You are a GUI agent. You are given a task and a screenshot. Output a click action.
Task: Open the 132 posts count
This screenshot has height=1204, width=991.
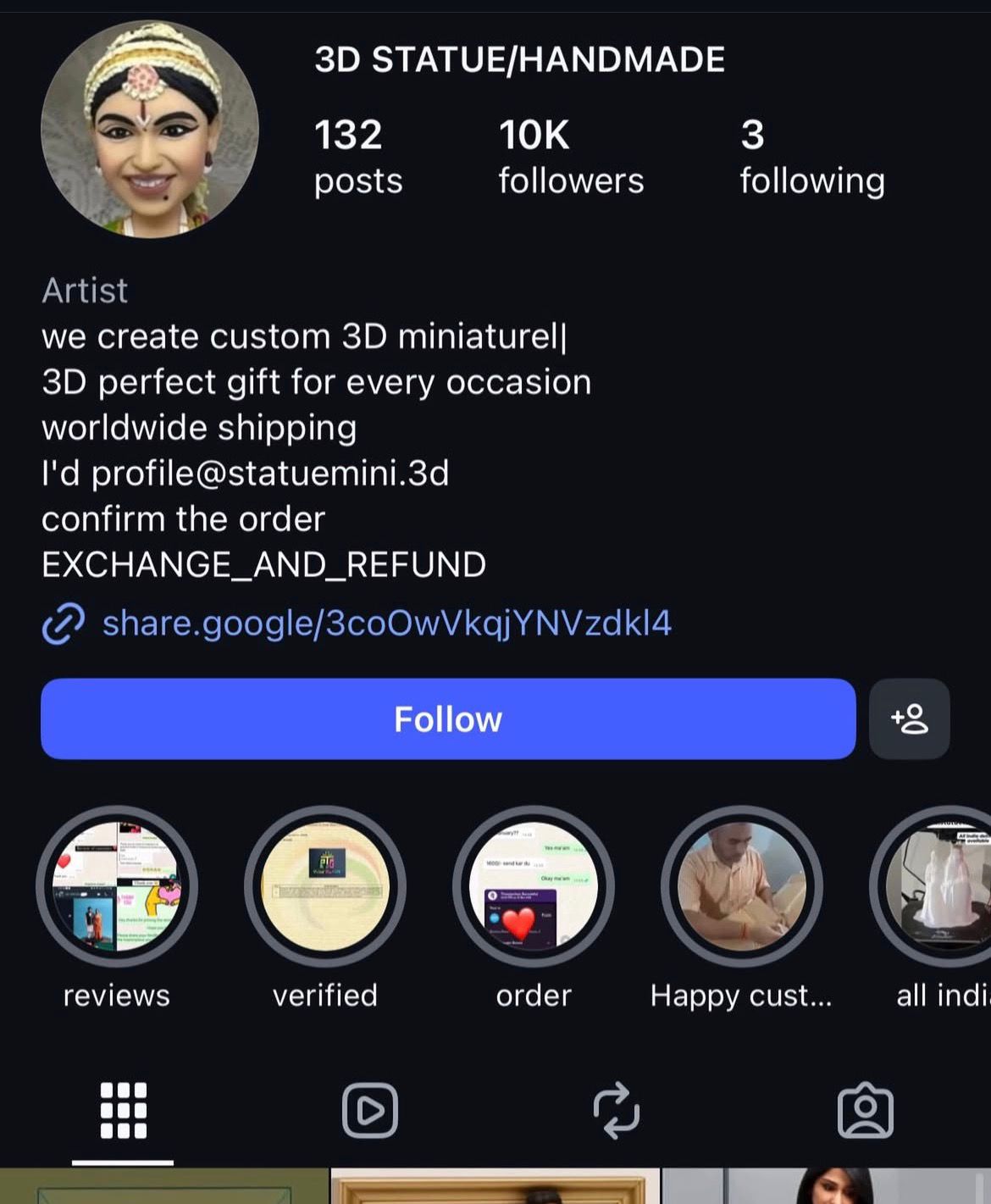tap(357, 155)
